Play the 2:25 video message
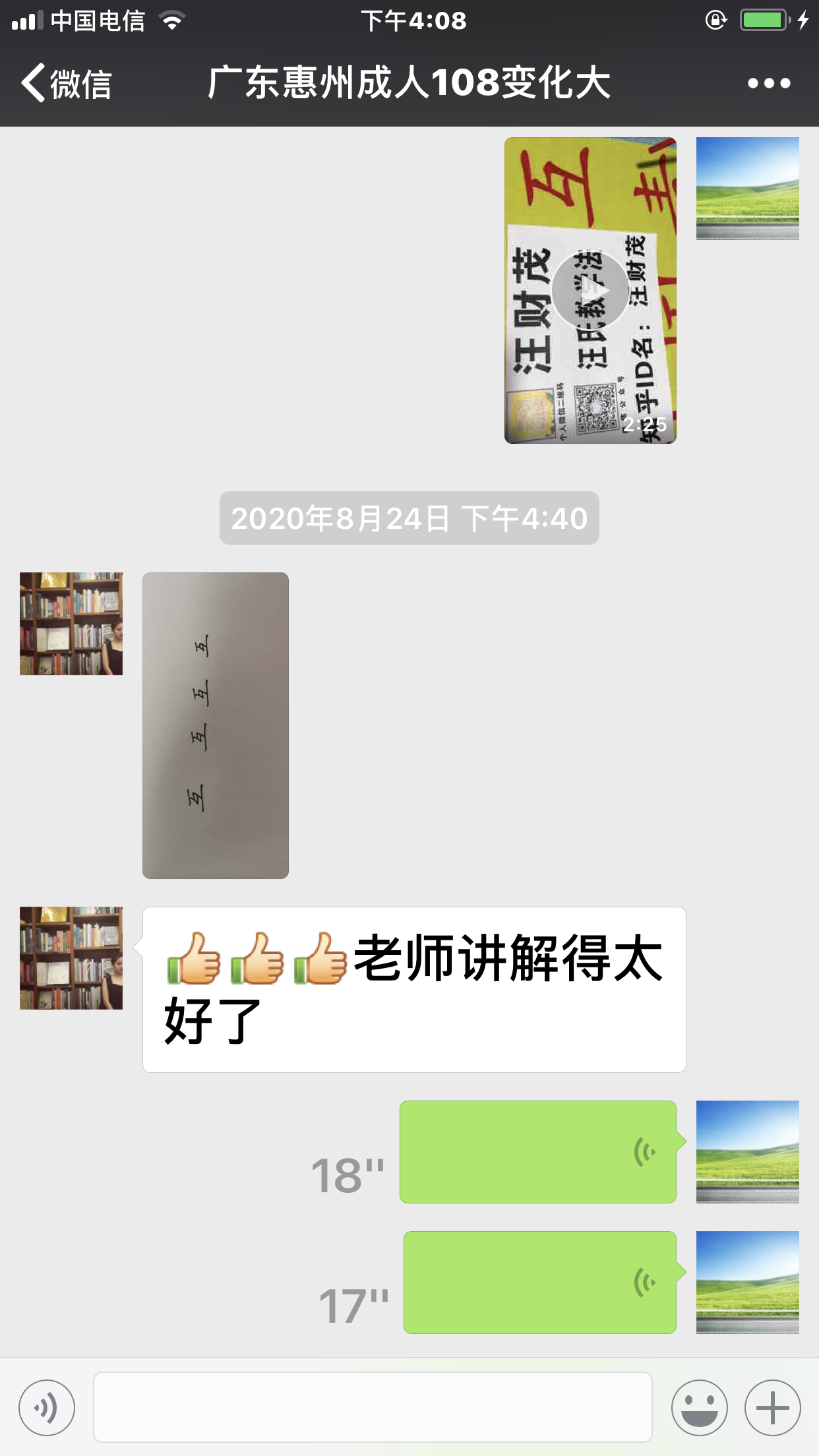Screen dimensions: 819x1456 tap(590, 291)
